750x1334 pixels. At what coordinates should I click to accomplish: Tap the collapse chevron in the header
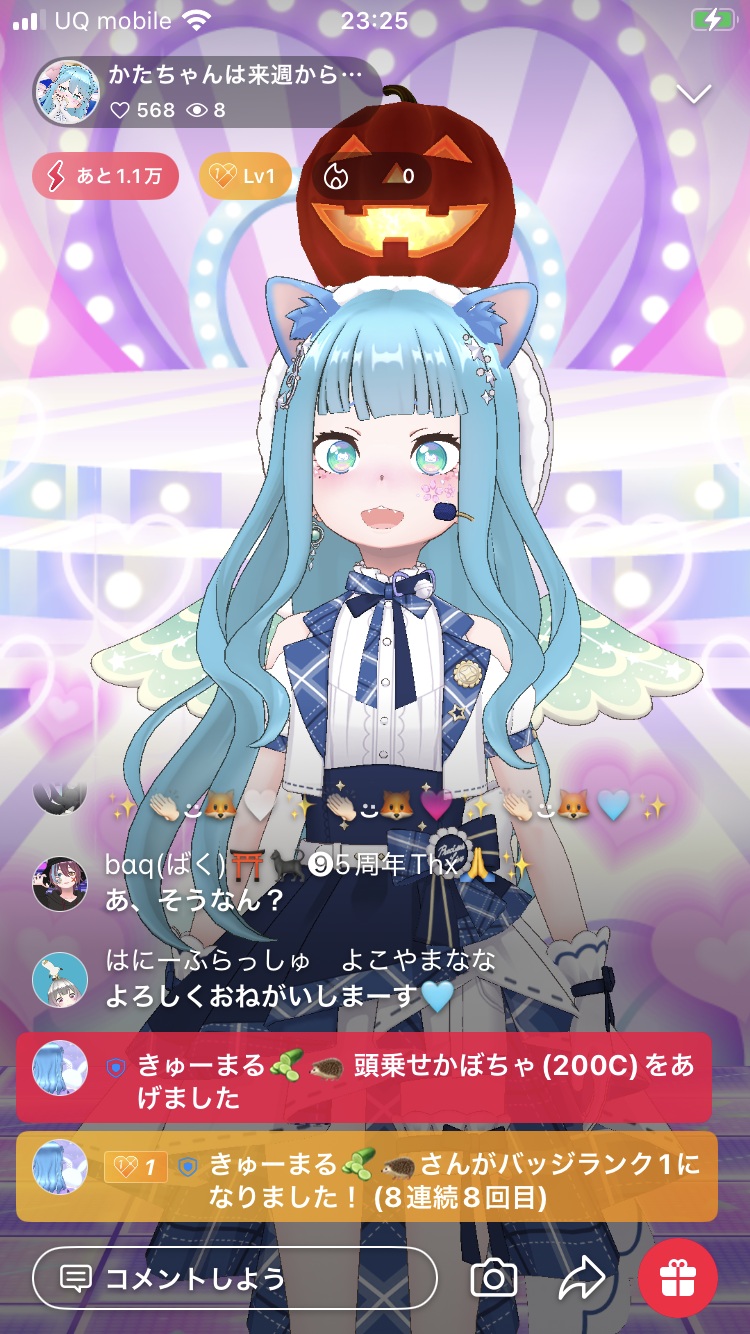pos(693,94)
